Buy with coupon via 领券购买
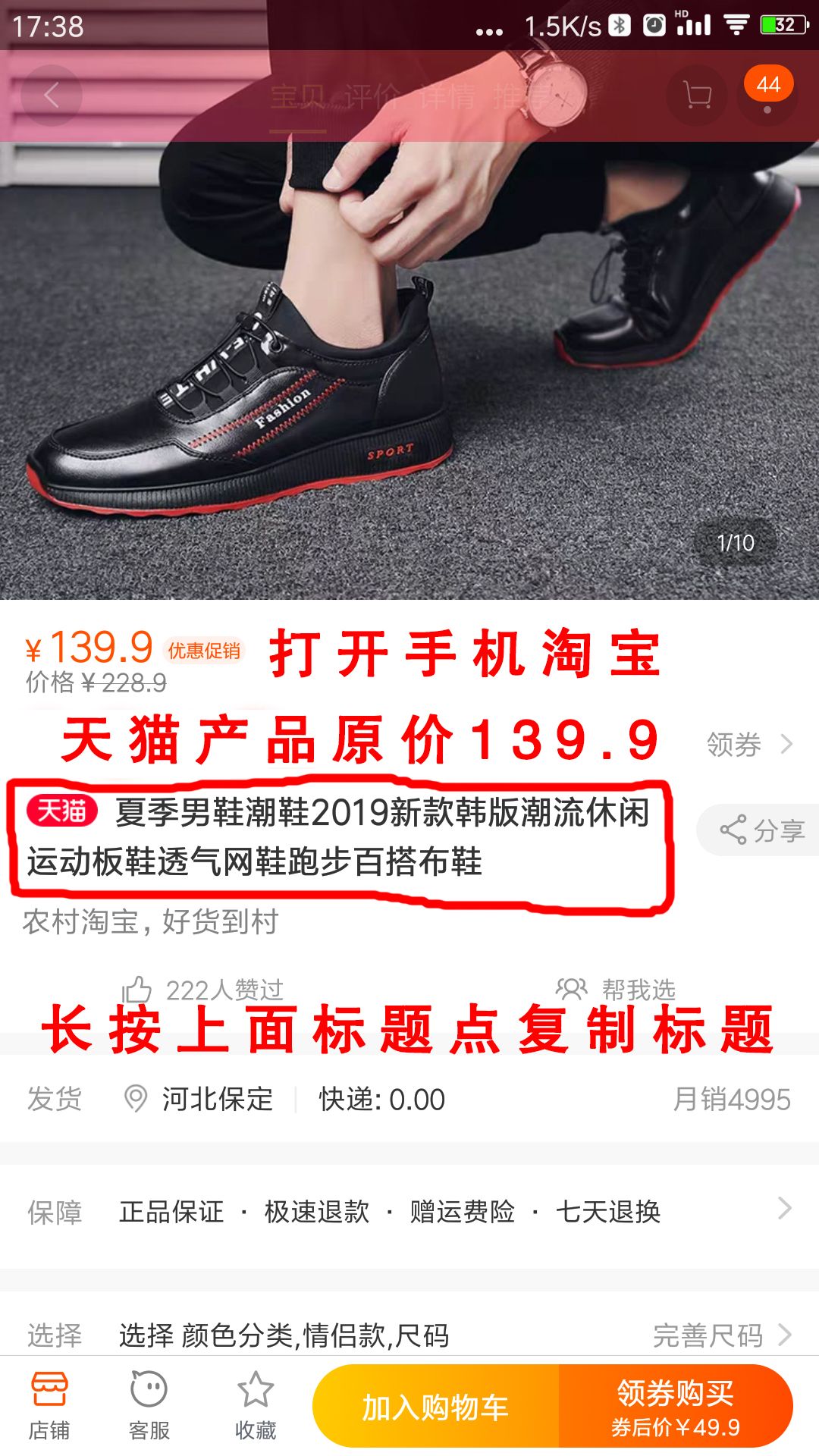The width and height of the screenshot is (819, 1456). [x=675, y=1407]
